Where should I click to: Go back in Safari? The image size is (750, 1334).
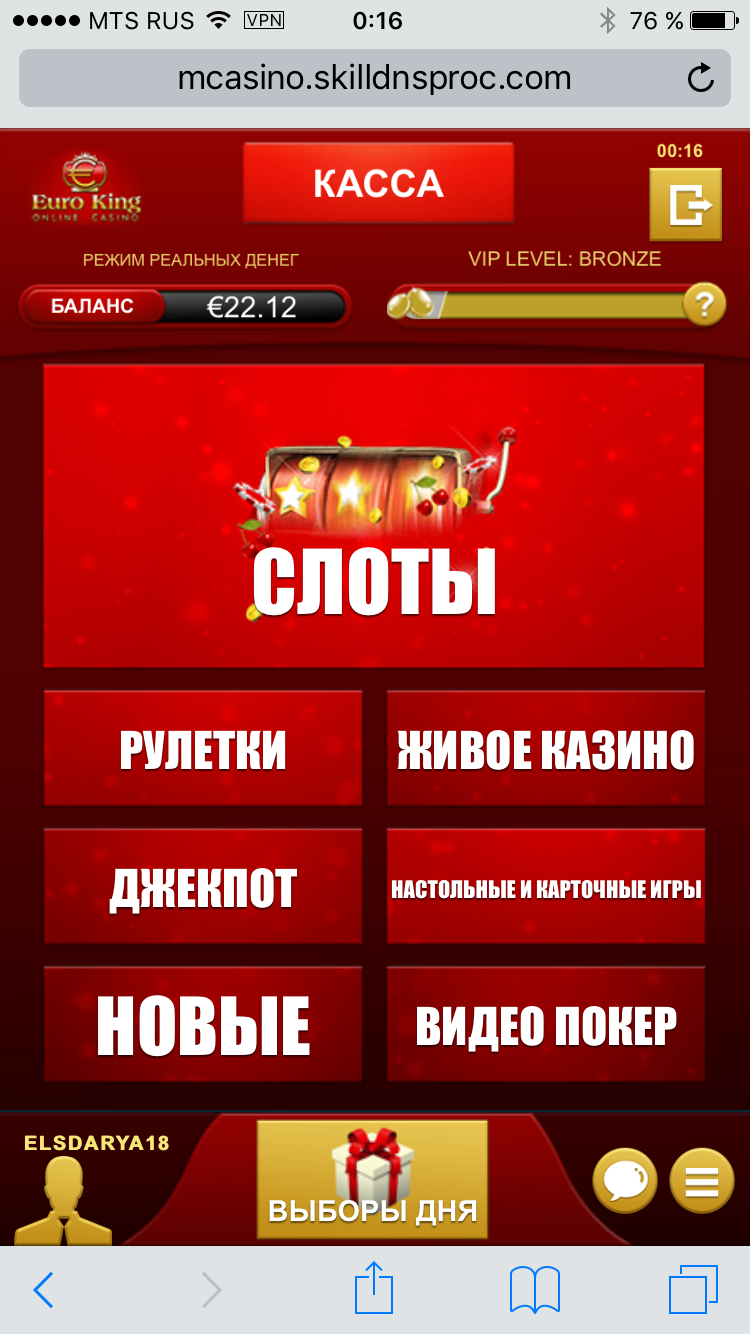click(43, 1290)
